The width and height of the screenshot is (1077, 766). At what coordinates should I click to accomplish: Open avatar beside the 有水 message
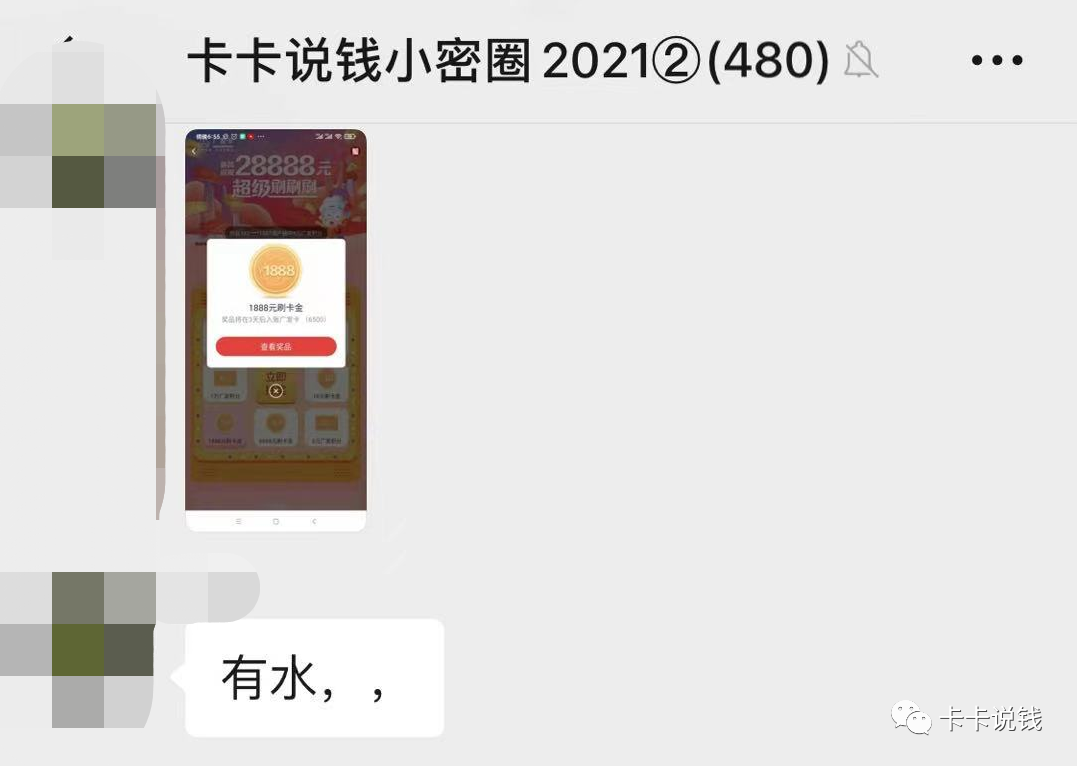tap(103, 649)
